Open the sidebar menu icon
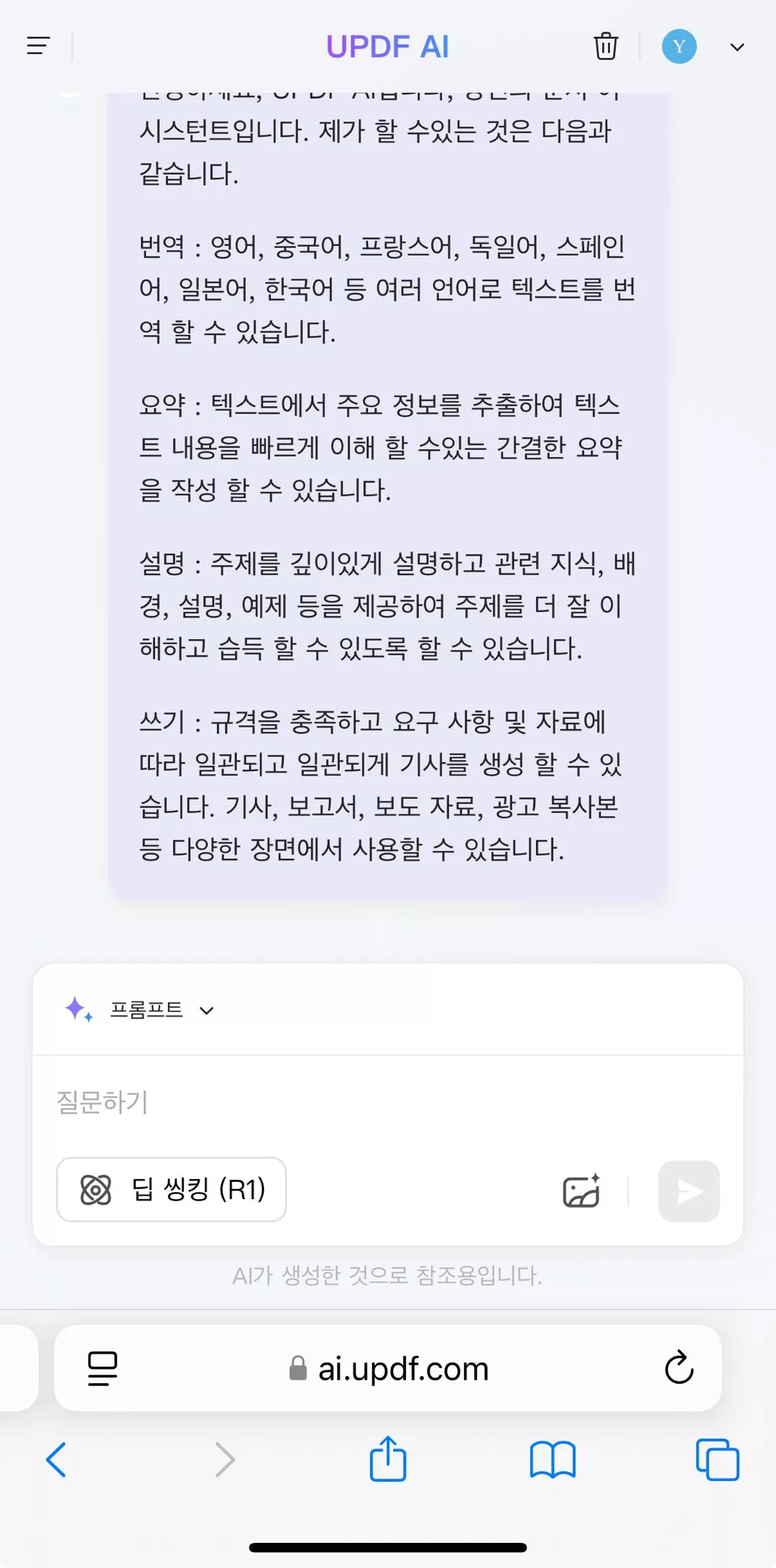776x1568 pixels. click(x=38, y=47)
